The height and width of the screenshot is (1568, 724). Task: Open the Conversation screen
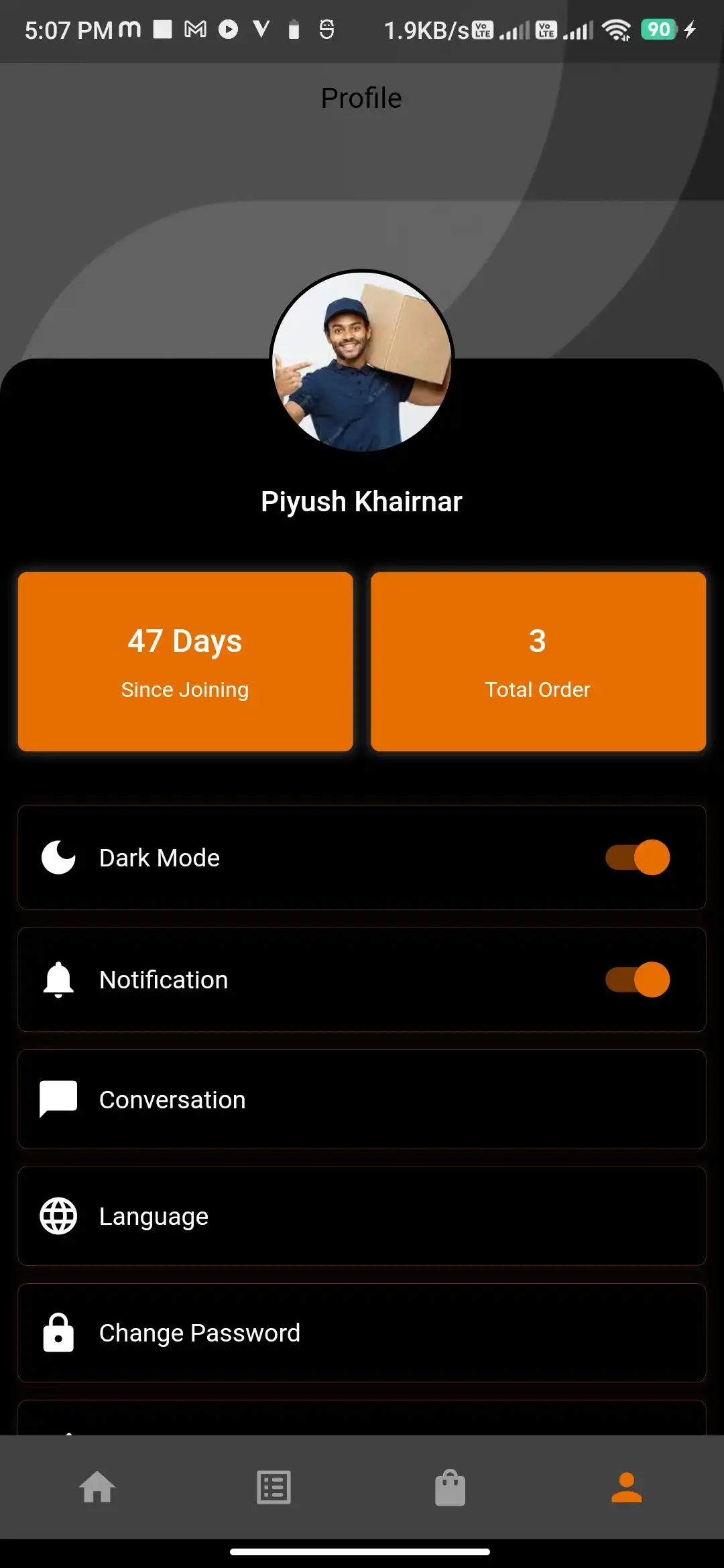tap(362, 1098)
